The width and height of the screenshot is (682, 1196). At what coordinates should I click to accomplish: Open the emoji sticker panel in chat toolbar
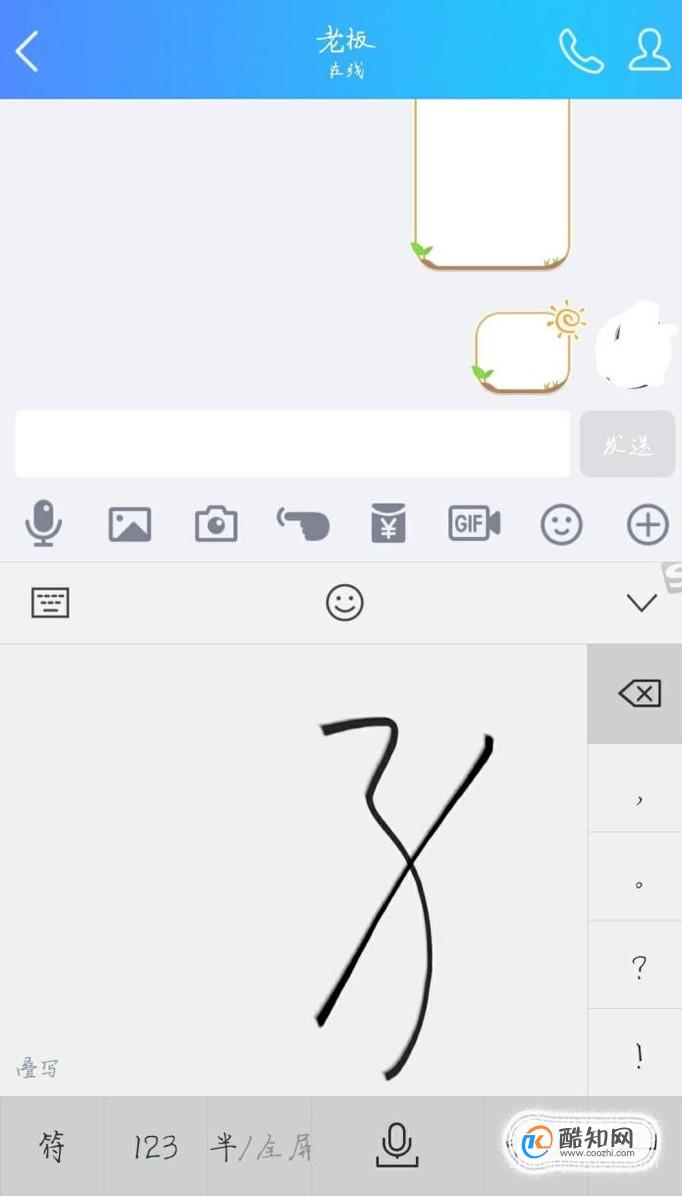(x=561, y=524)
